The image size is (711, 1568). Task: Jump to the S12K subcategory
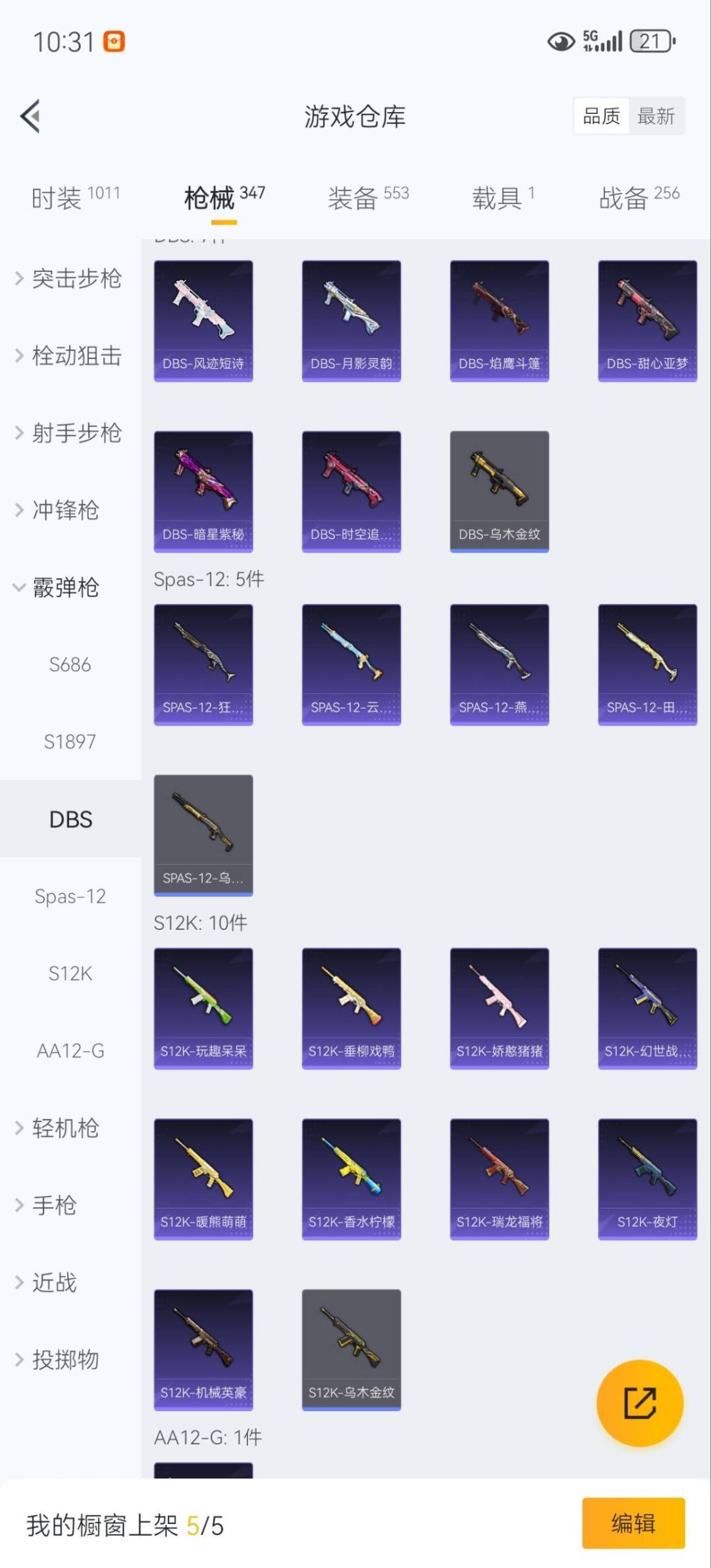[x=70, y=973]
